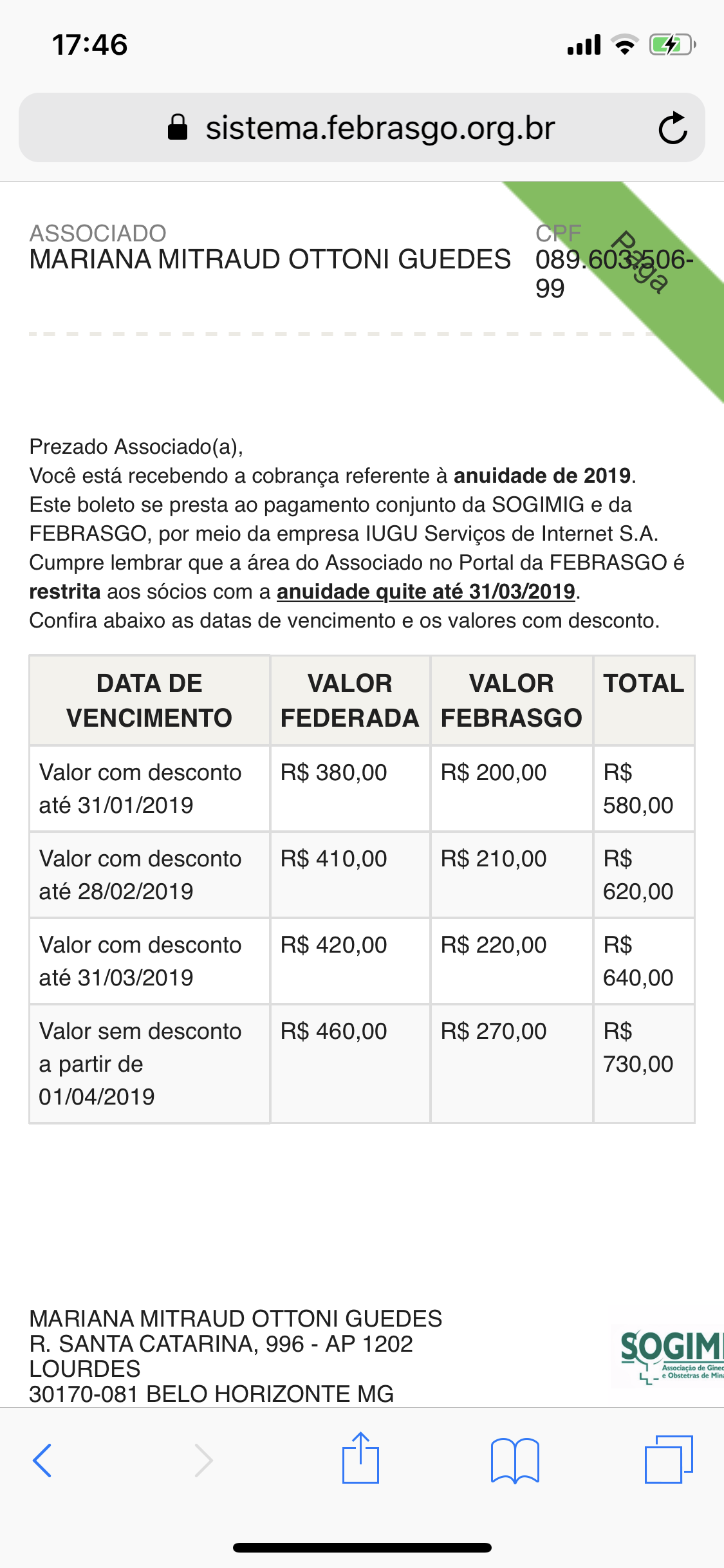
Task: Open the bookmarks
Action: (x=515, y=1460)
